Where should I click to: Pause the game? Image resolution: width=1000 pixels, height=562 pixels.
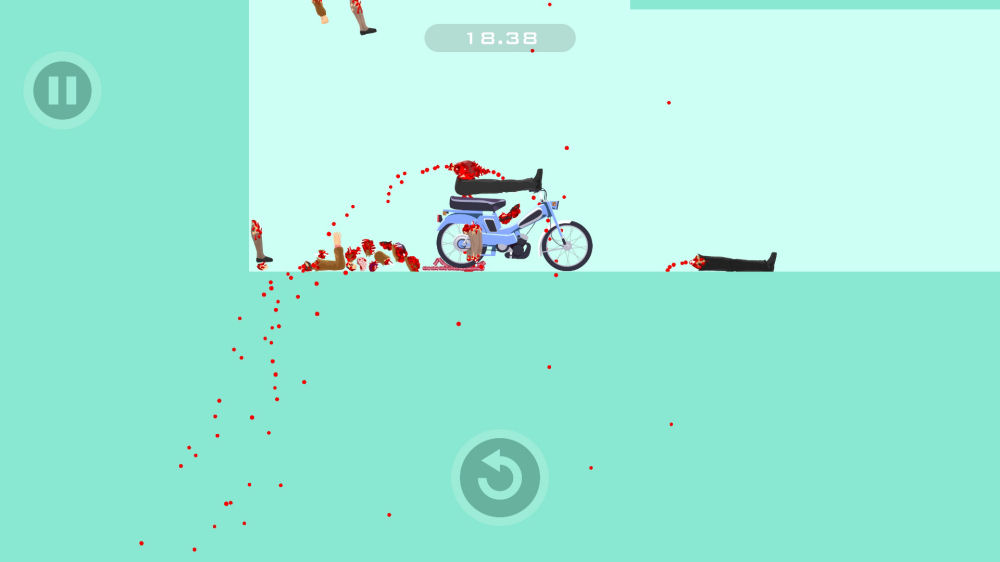(62, 90)
